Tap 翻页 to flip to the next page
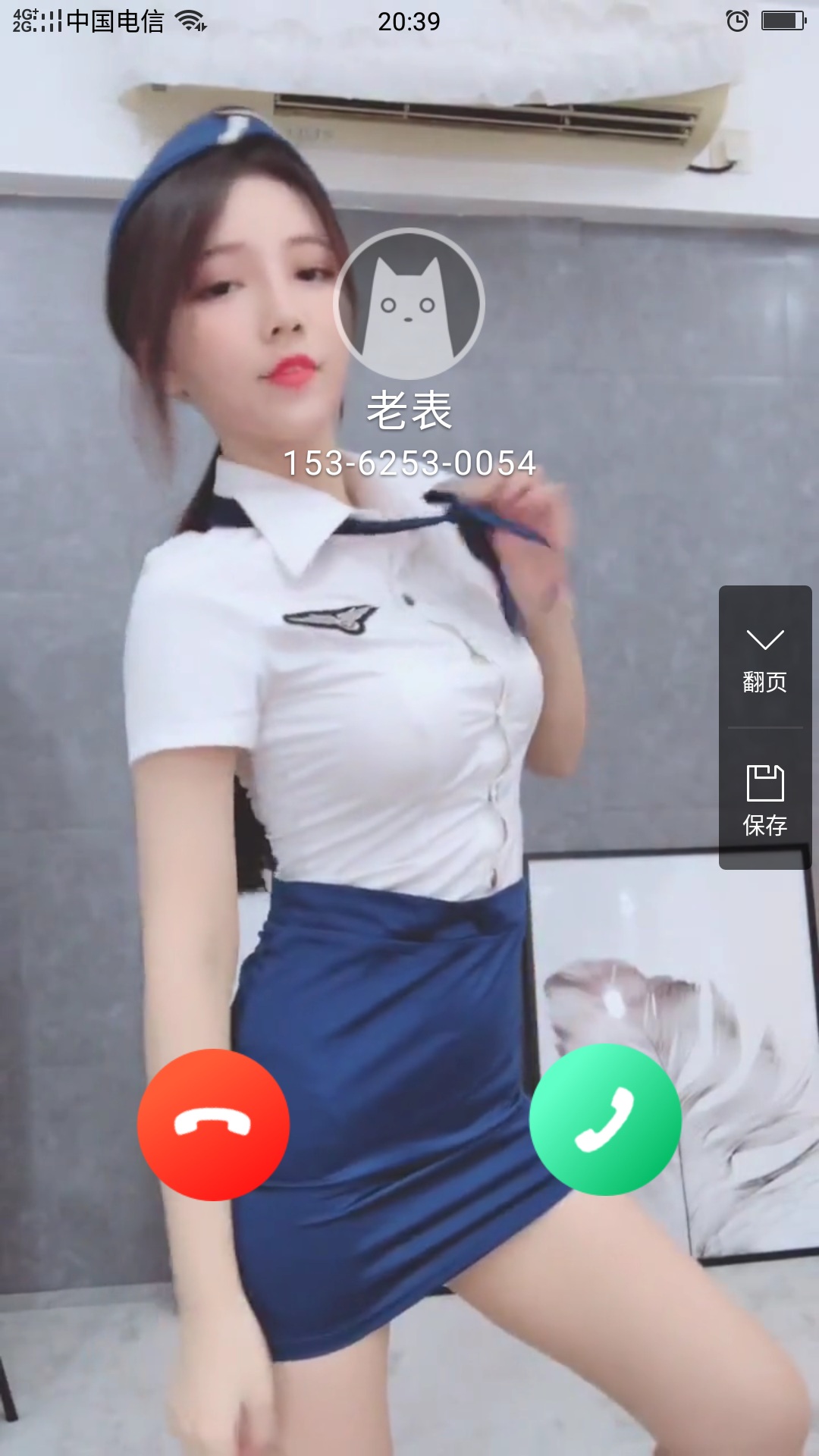The image size is (819, 1456). [x=765, y=658]
